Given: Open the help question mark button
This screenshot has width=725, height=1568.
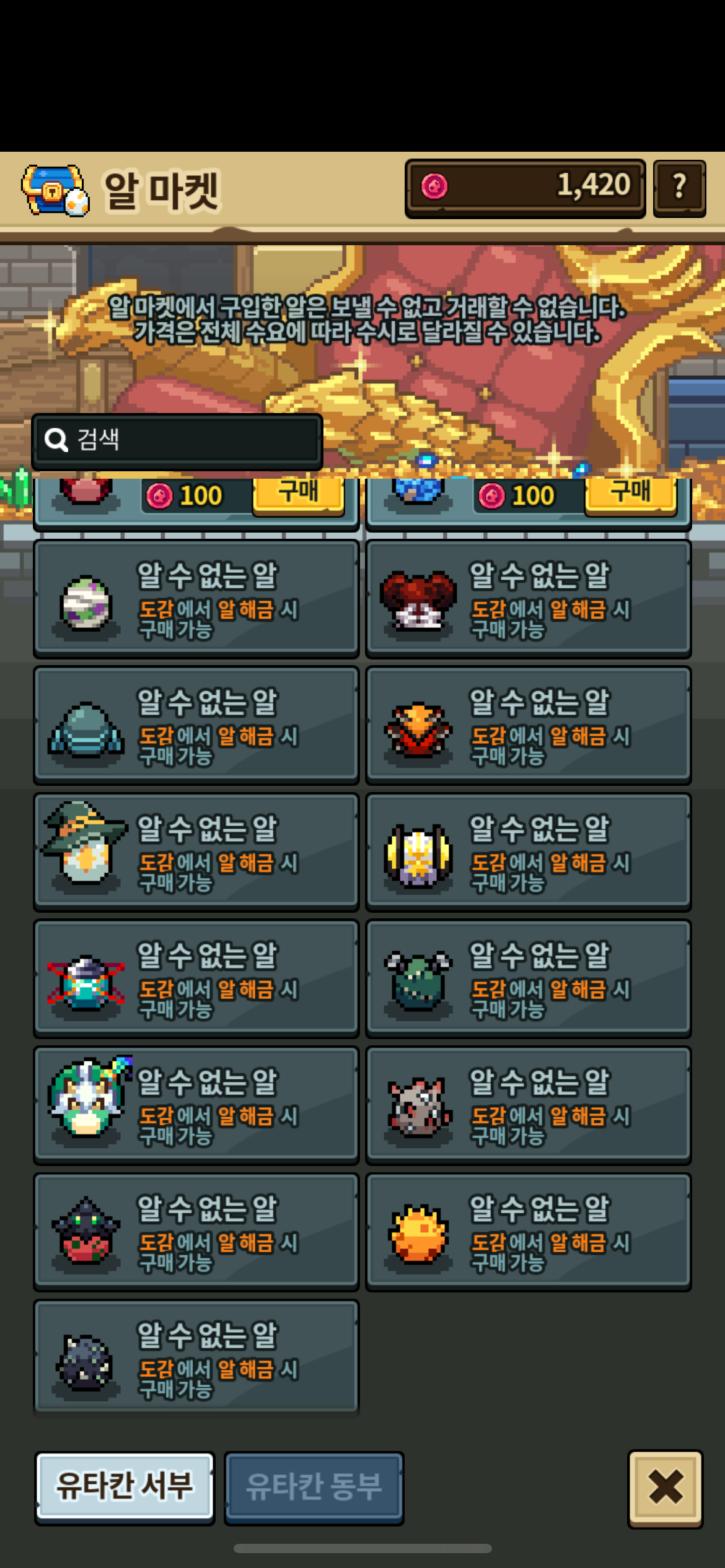Looking at the screenshot, I should [x=680, y=188].
